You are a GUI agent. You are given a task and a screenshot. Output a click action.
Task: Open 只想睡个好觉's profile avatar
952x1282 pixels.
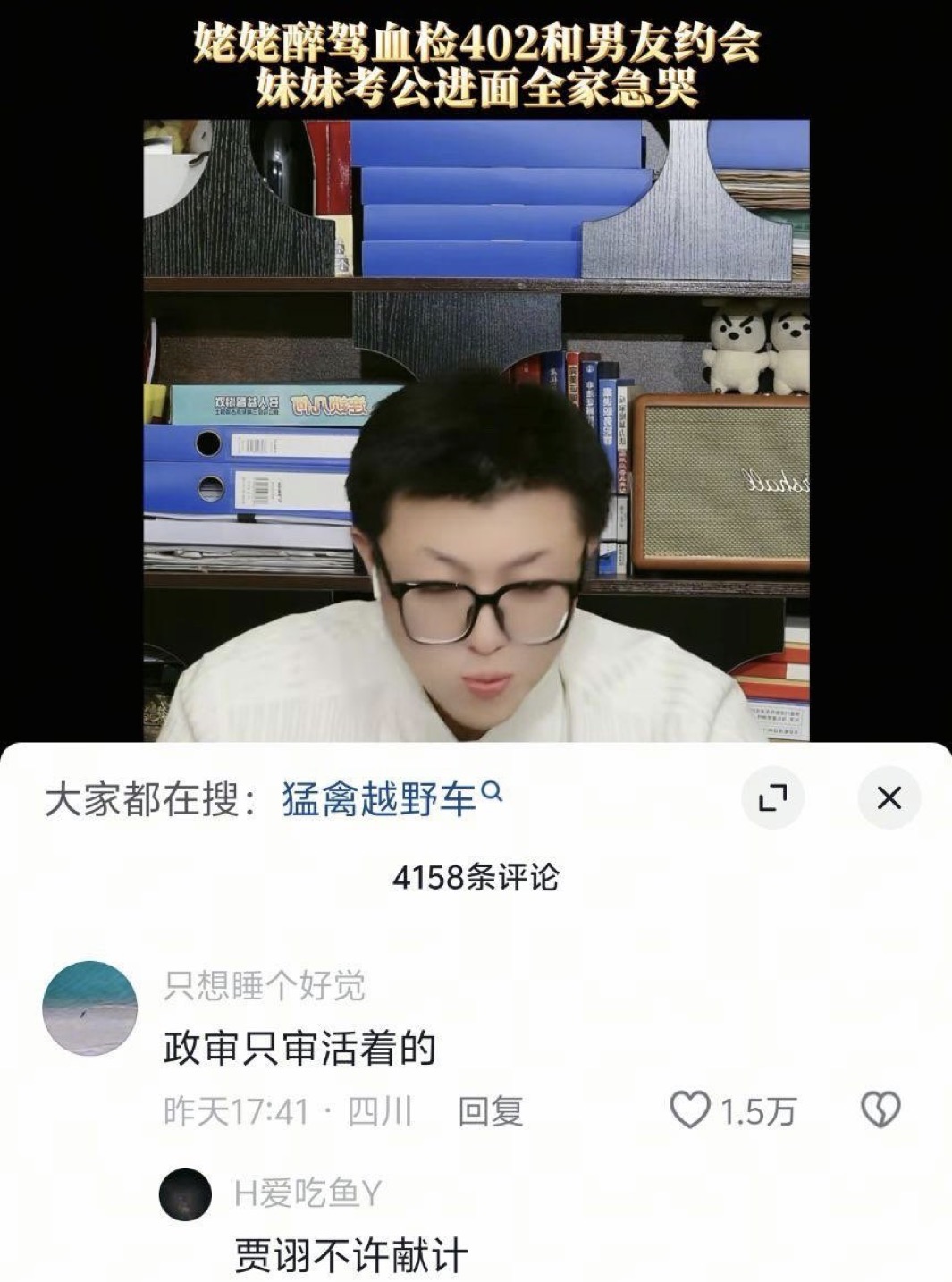(x=89, y=1008)
